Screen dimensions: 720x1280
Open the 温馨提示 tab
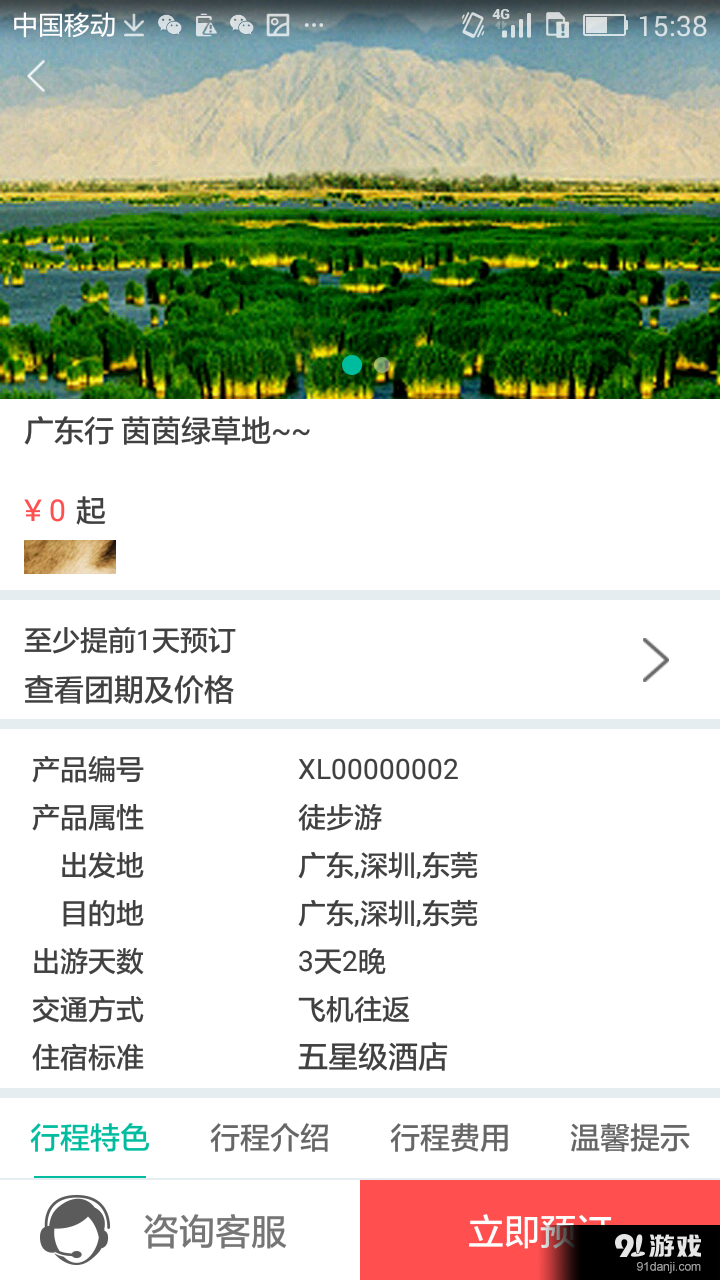628,1138
